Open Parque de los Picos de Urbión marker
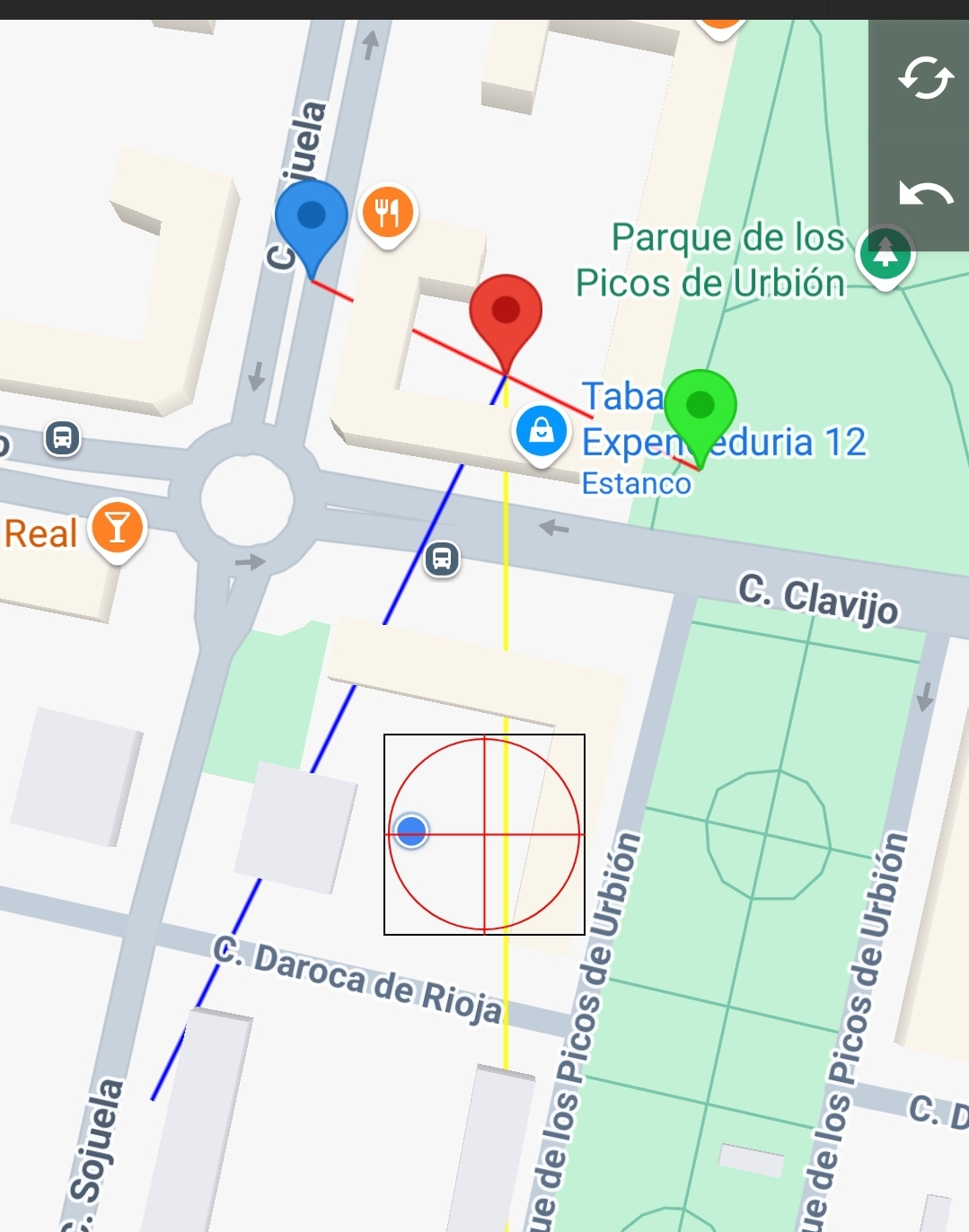The width and height of the screenshot is (969, 1232). click(885, 254)
